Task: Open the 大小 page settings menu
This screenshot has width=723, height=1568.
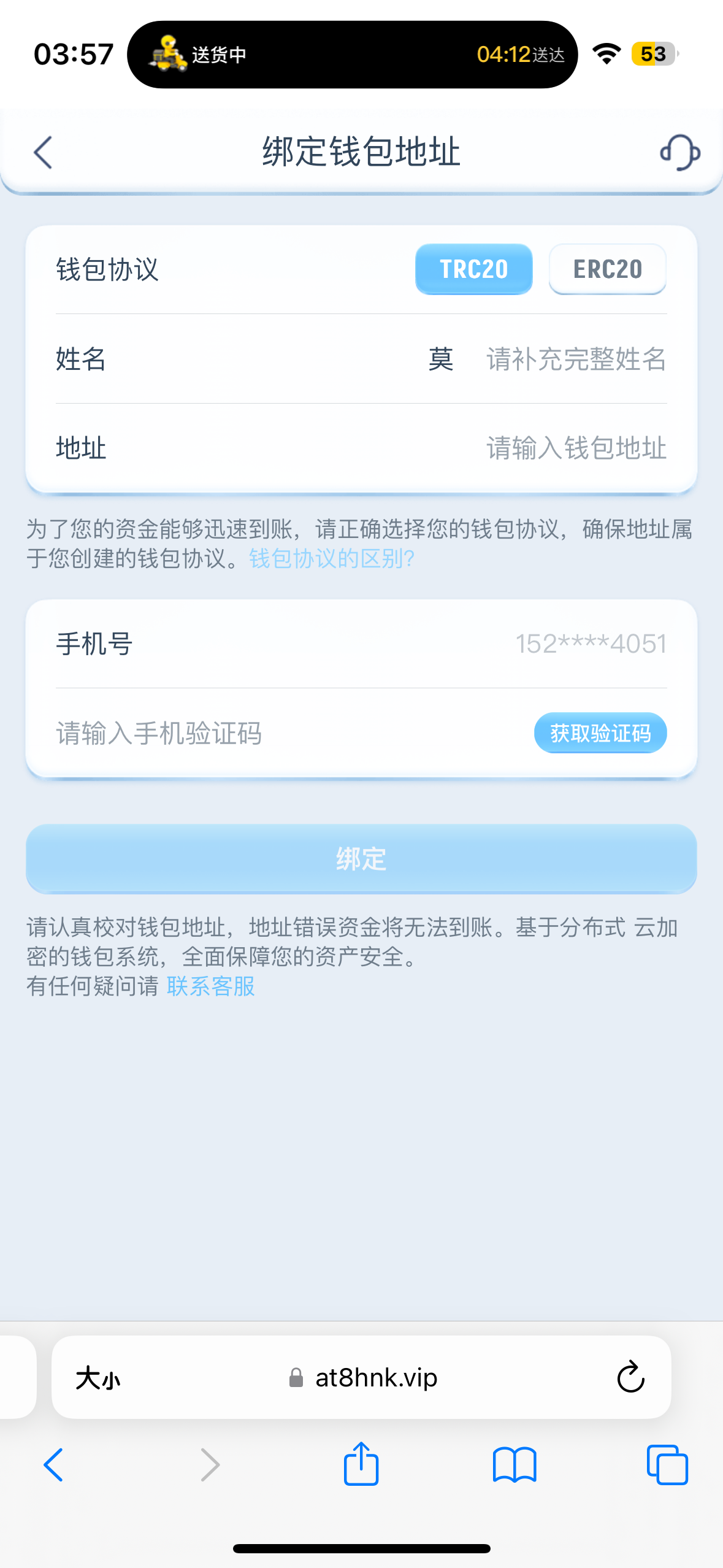Action: [98, 1378]
